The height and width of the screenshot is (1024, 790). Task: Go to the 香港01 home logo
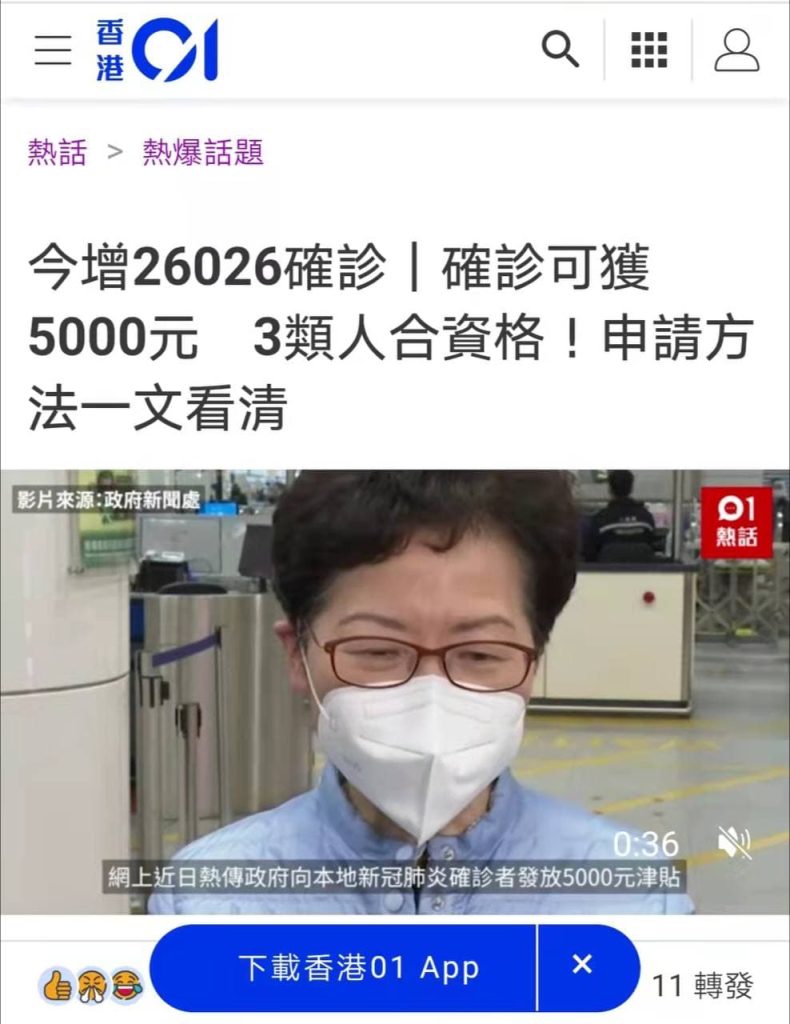(157, 50)
